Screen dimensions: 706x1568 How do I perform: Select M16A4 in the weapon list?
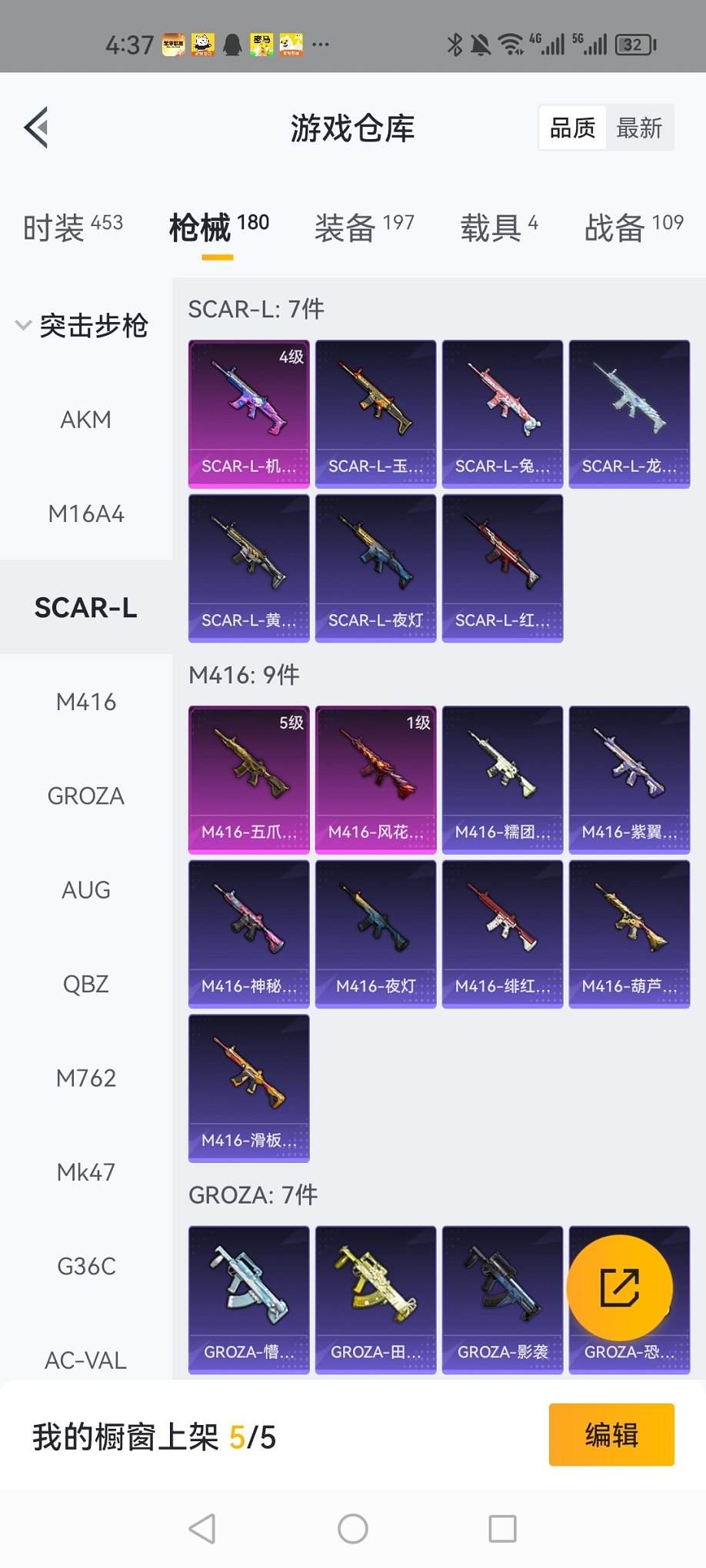click(x=85, y=513)
